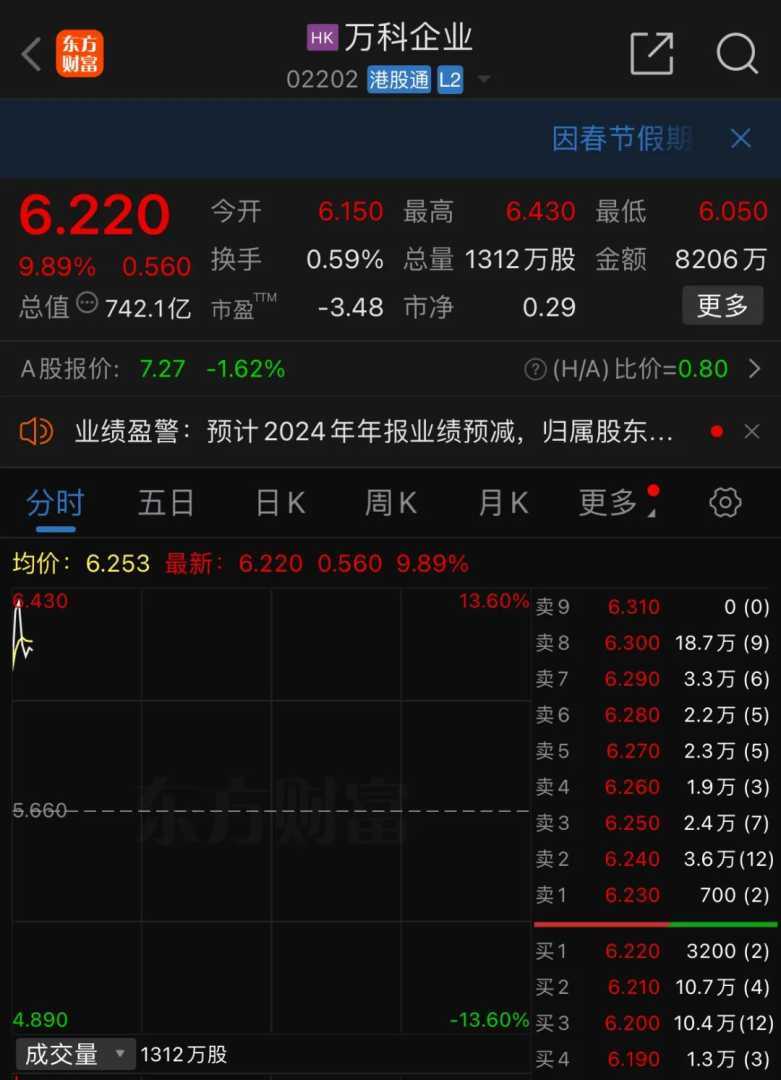Tap the 更多 button for more quote data

(x=722, y=306)
